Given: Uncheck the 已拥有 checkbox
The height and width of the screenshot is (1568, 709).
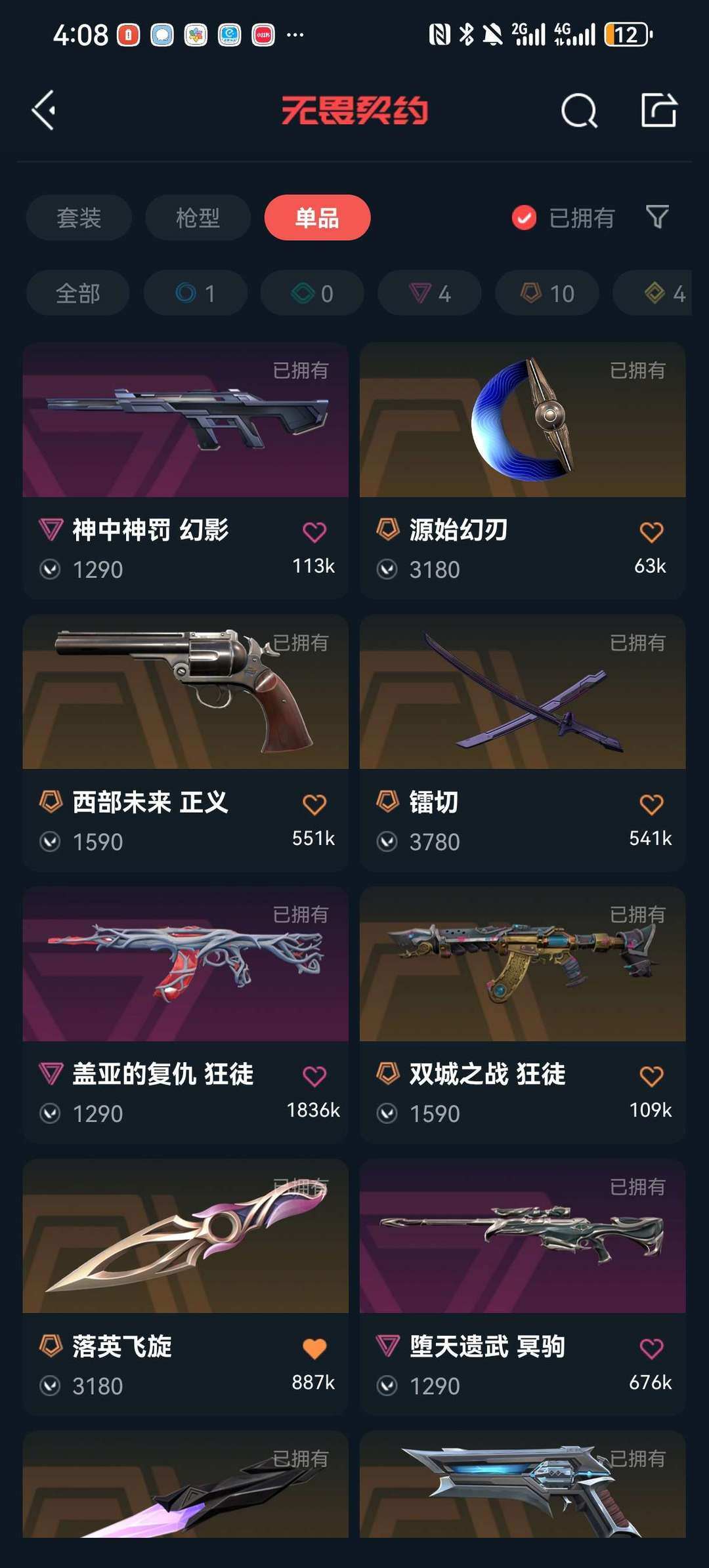Looking at the screenshot, I should click(524, 218).
